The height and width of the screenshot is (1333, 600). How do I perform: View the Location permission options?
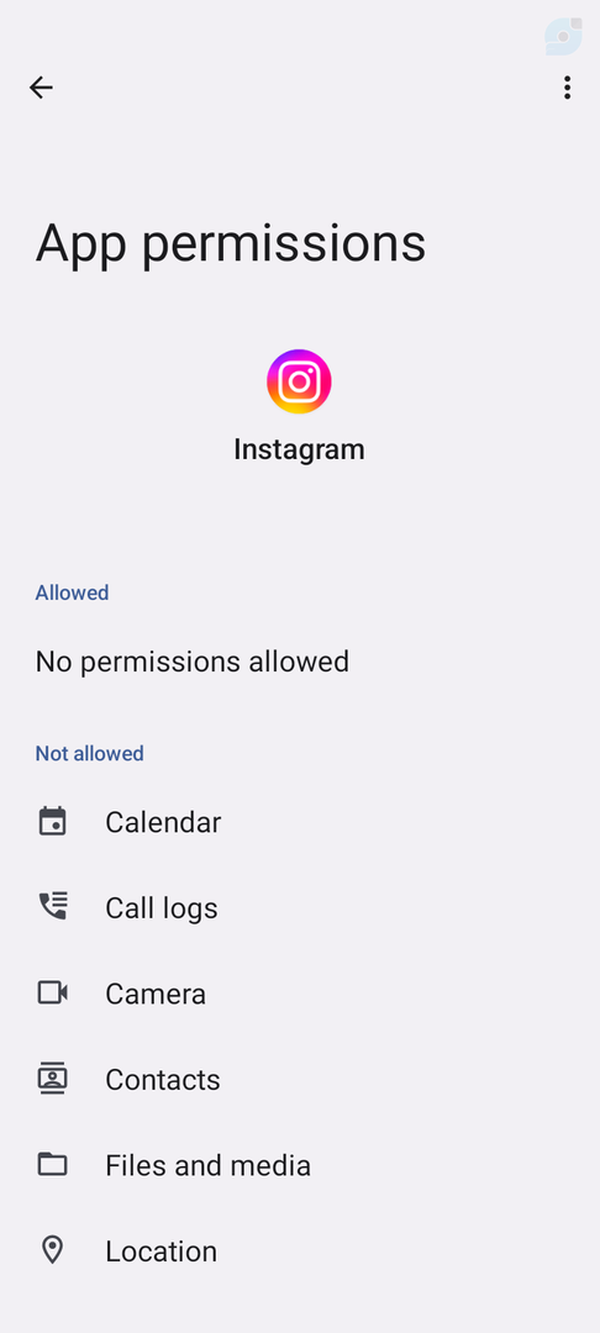pos(160,1252)
